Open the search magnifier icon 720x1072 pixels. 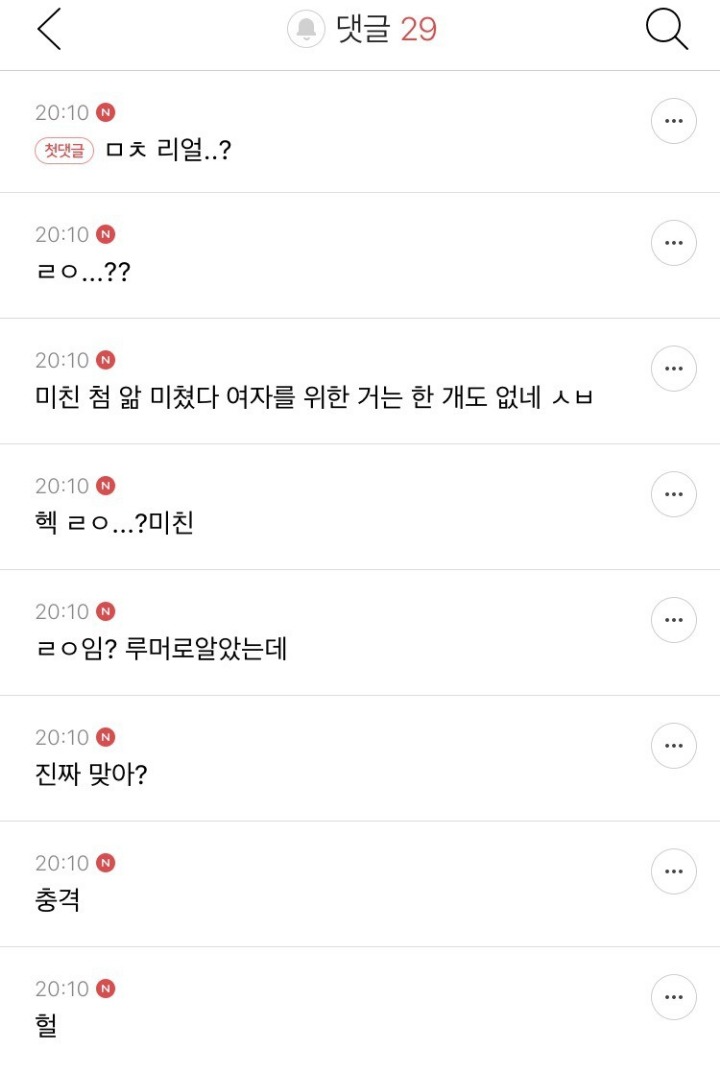coord(666,29)
